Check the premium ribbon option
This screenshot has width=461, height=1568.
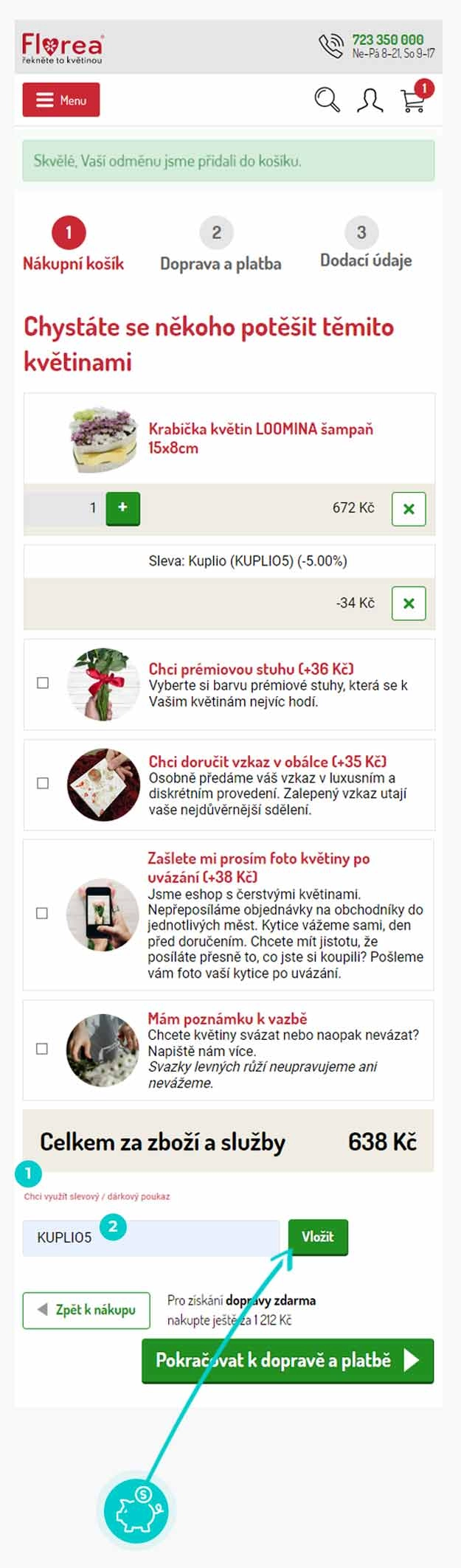click(43, 683)
